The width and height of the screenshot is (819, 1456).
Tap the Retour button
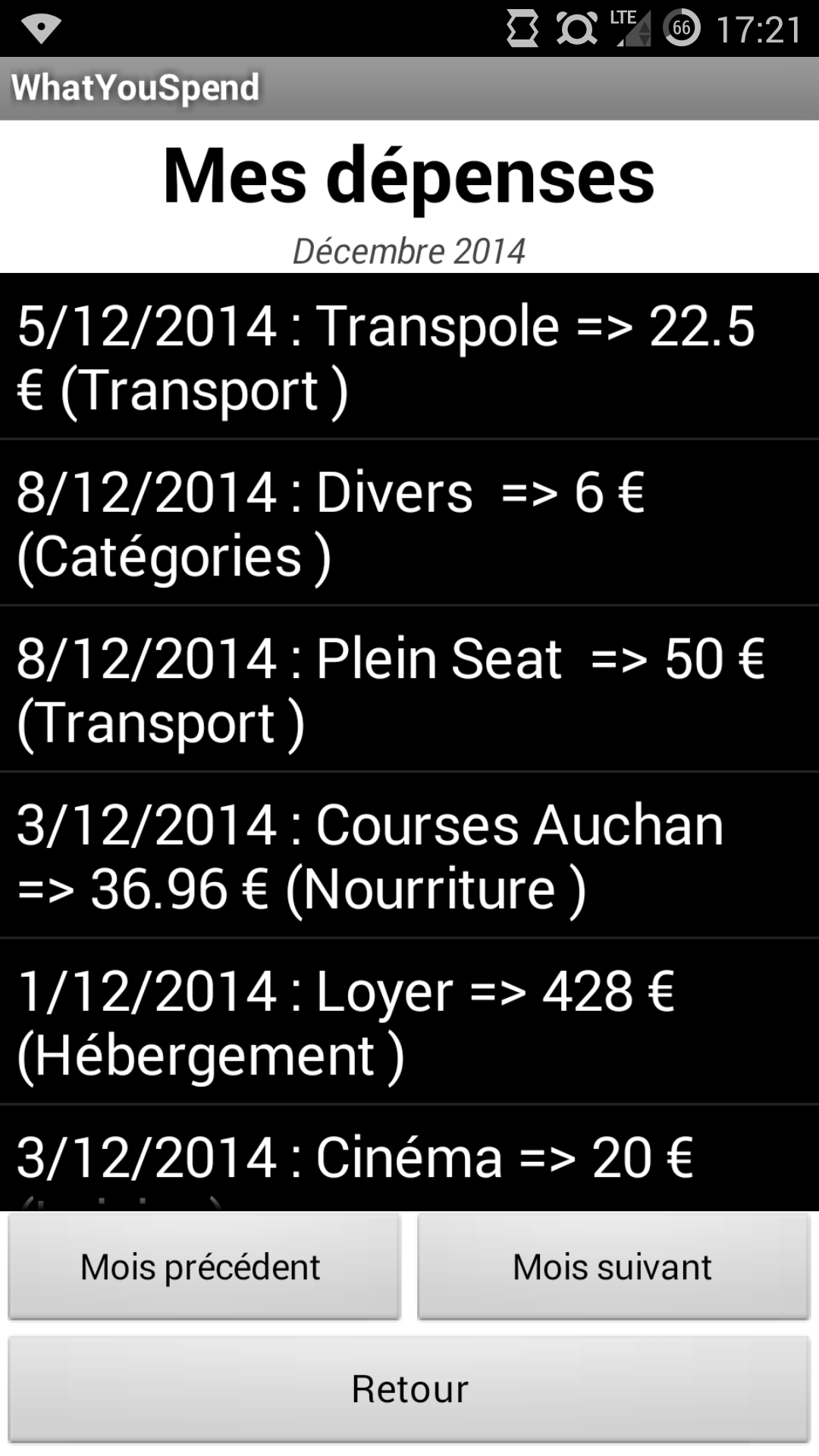point(409,1389)
